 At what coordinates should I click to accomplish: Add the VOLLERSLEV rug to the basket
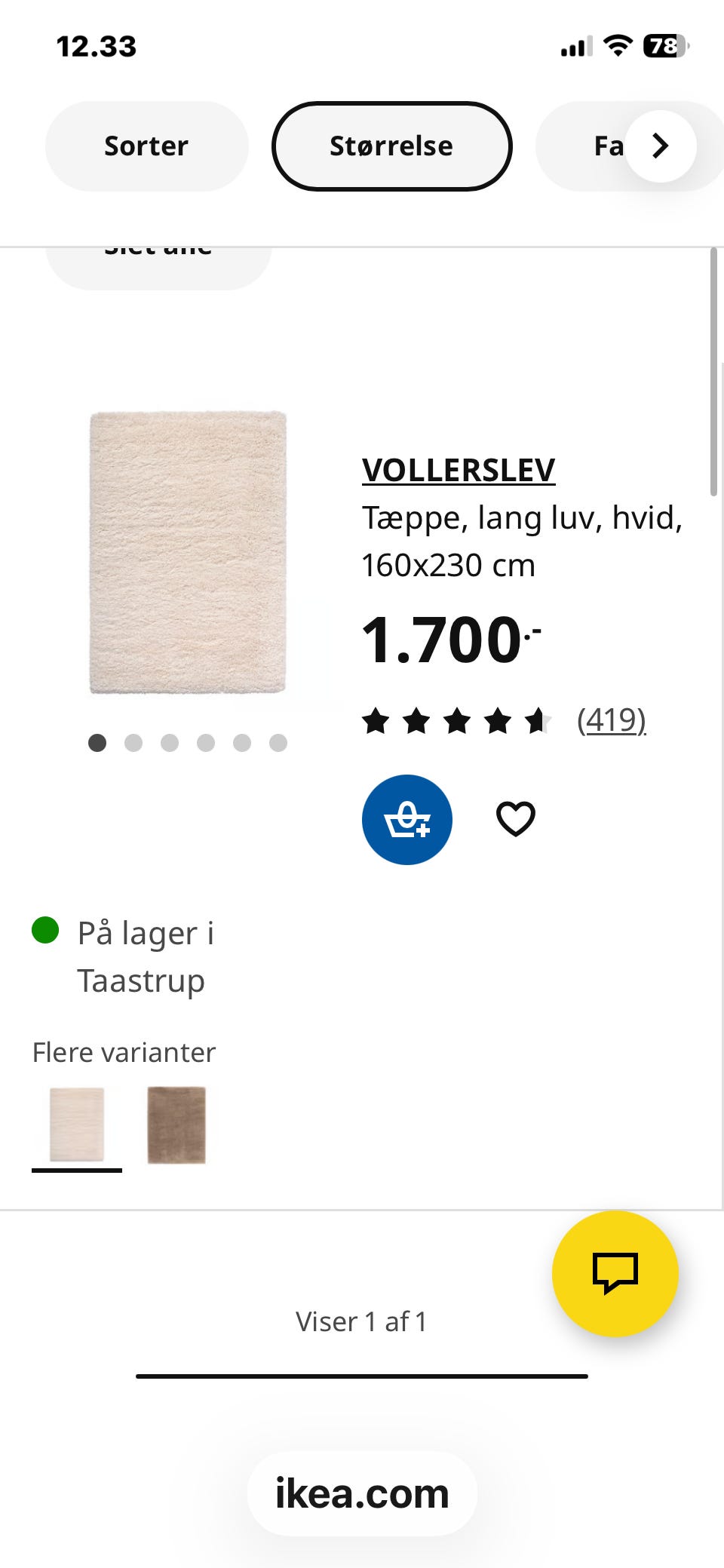(406, 819)
